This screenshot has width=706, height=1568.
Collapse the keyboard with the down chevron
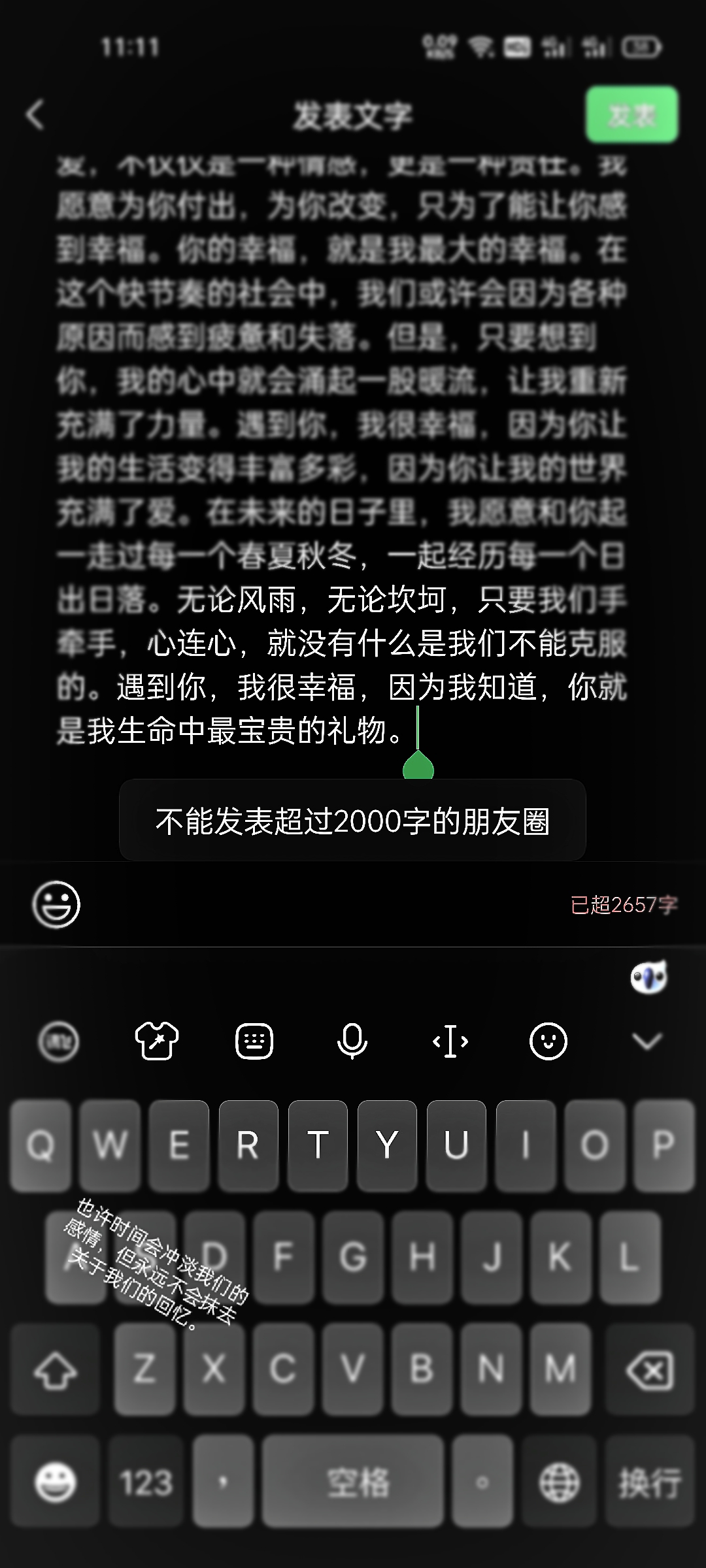(x=647, y=1041)
